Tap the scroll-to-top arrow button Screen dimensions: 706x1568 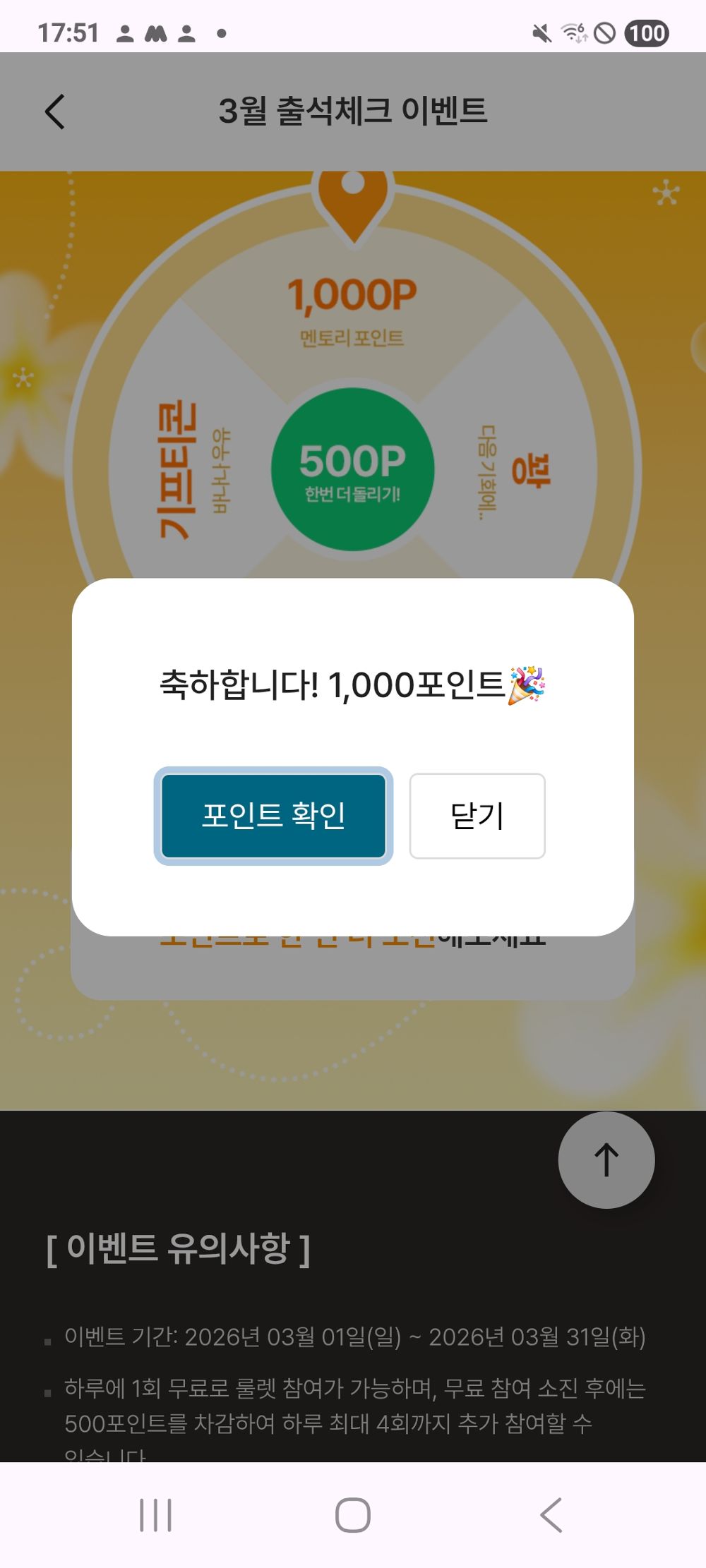(x=606, y=1161)
